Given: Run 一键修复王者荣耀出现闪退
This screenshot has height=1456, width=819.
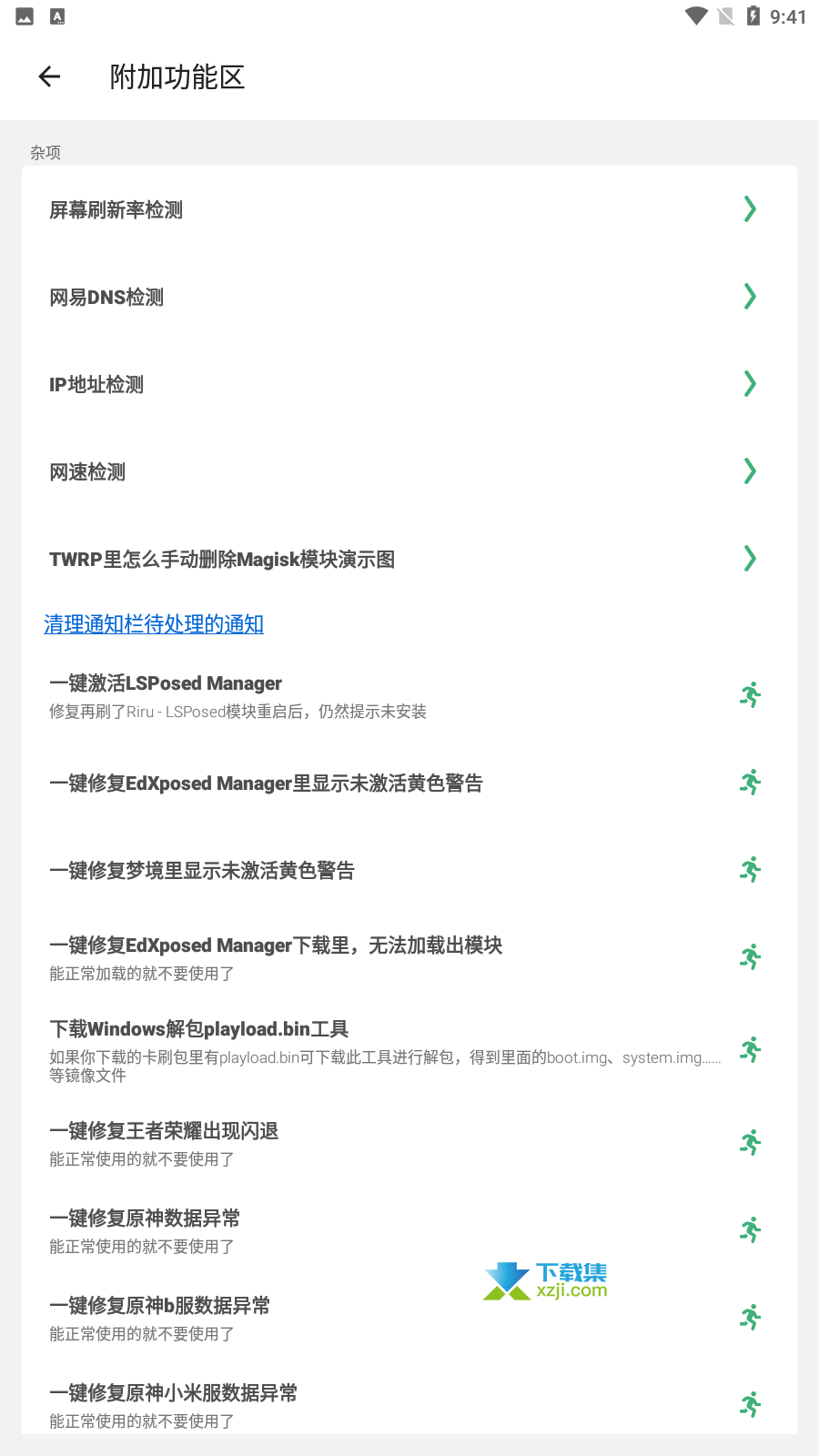Looking at the screenshot, I should click(x=409, y=1143).
